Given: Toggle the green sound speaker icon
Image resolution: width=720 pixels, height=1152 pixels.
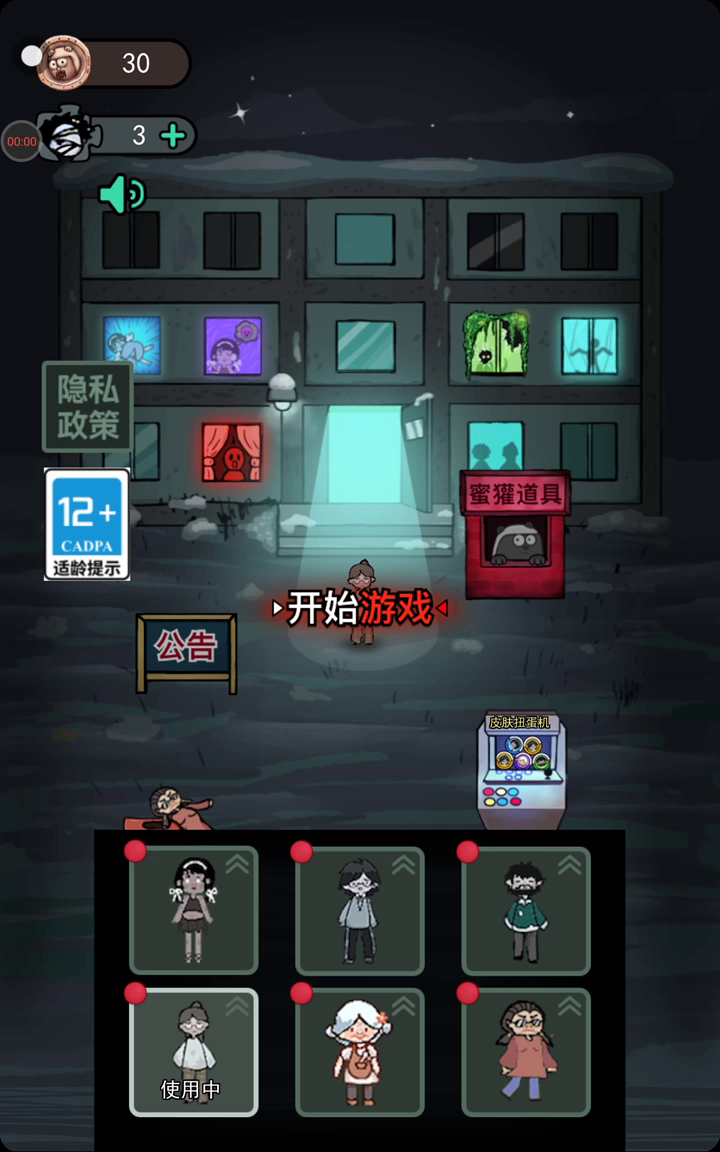Looking at the screenshot, I should coord(123,193).
